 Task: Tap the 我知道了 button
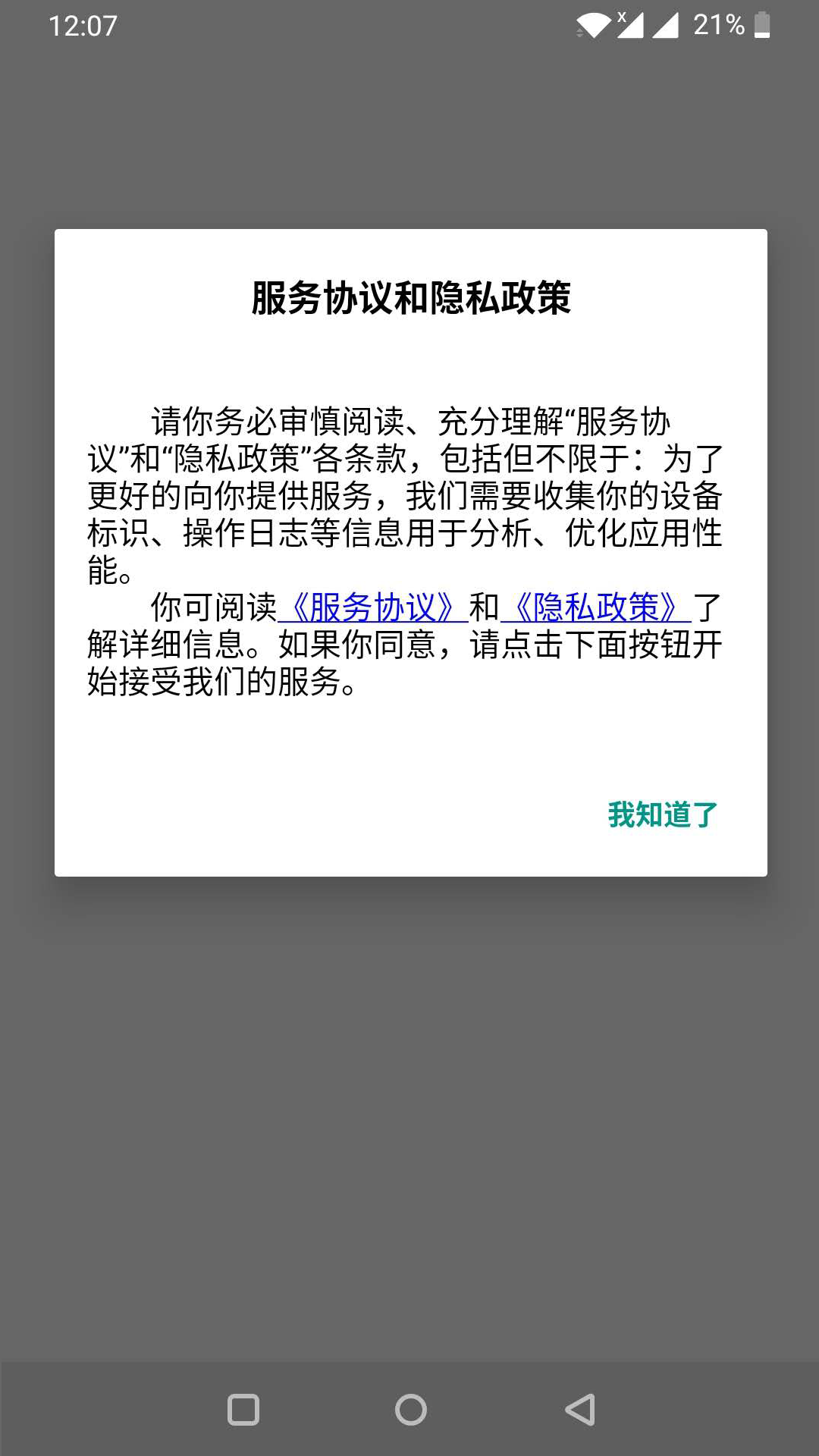coord(662,814)
